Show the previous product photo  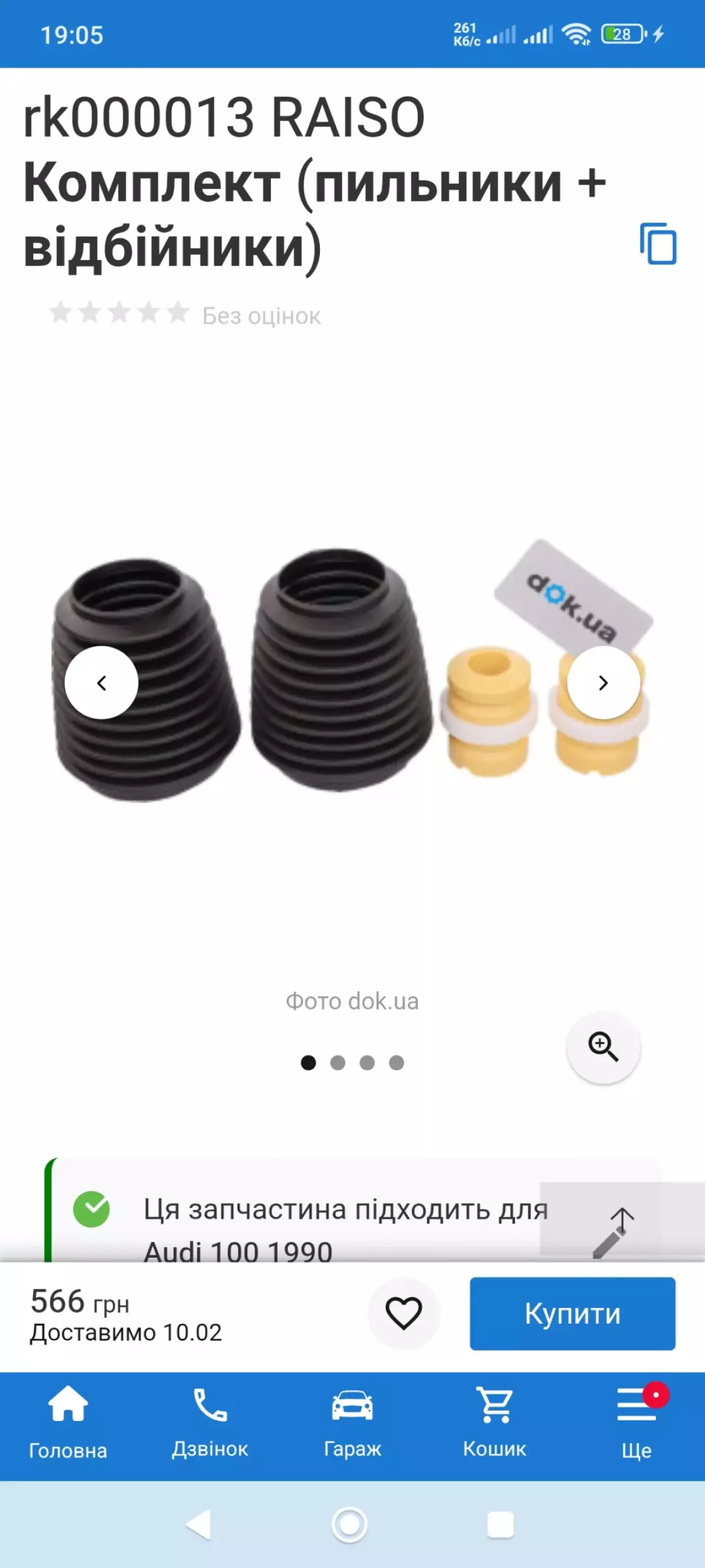pos(102,682)
